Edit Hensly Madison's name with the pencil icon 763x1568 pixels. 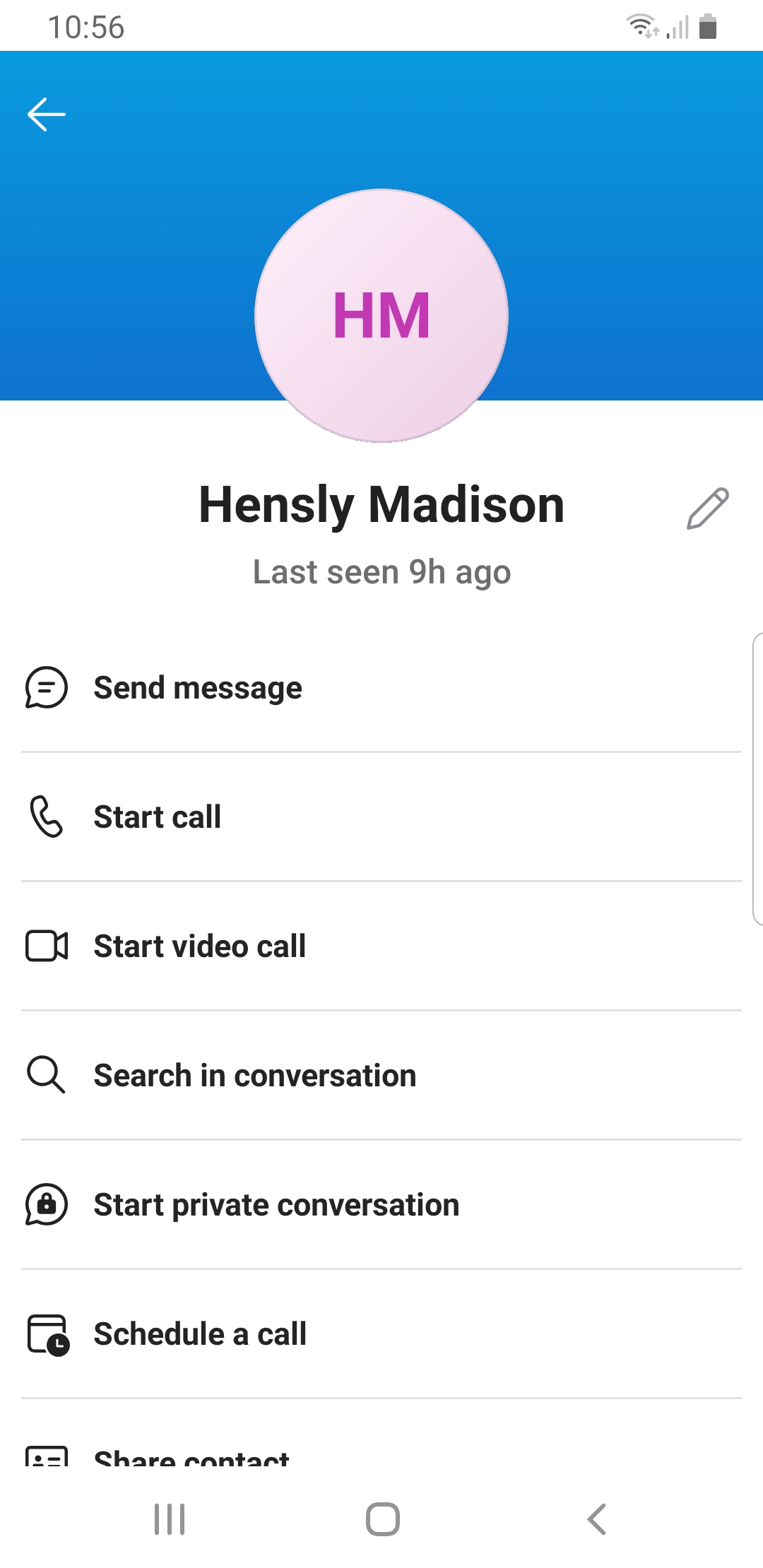point(708,508)
